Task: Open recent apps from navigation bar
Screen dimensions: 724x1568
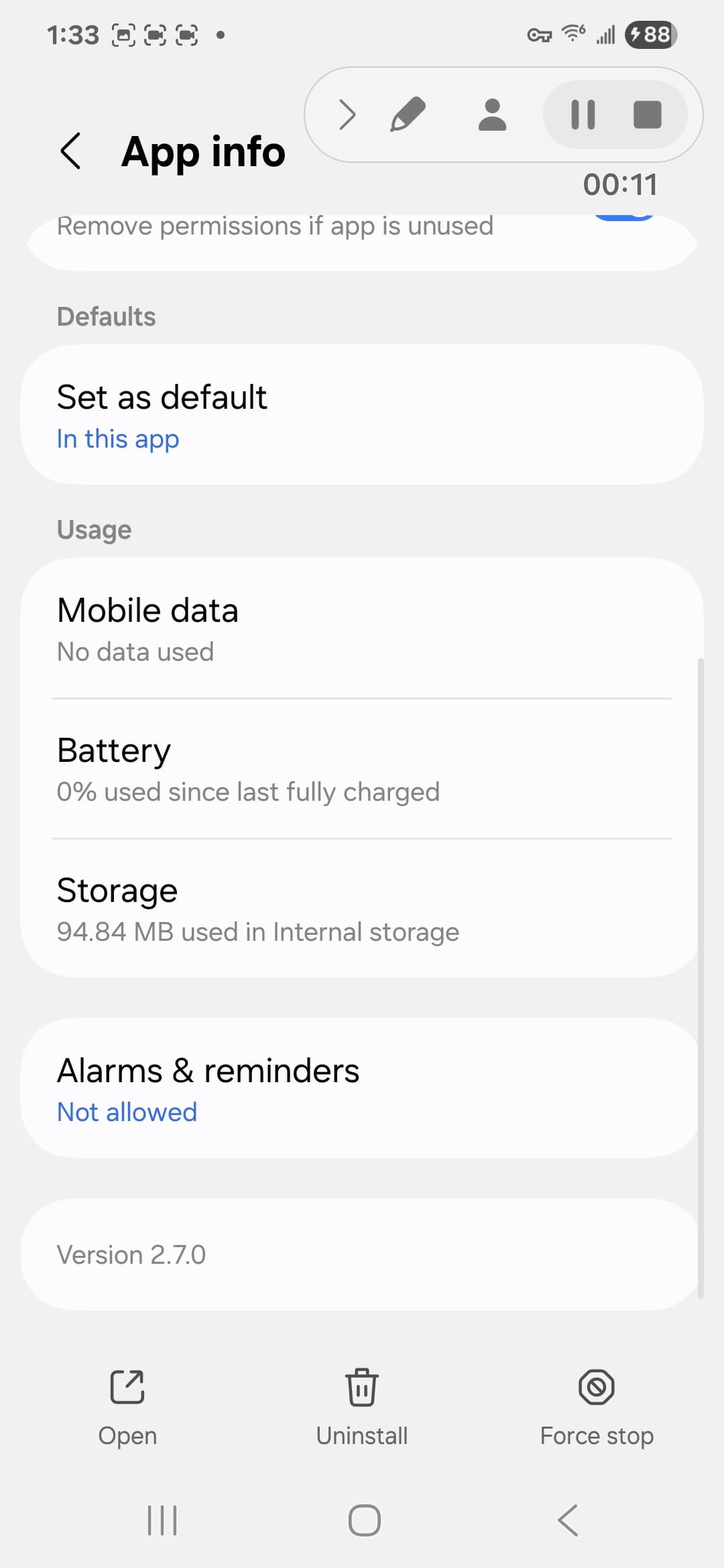Action: [x=162, y=1520]
